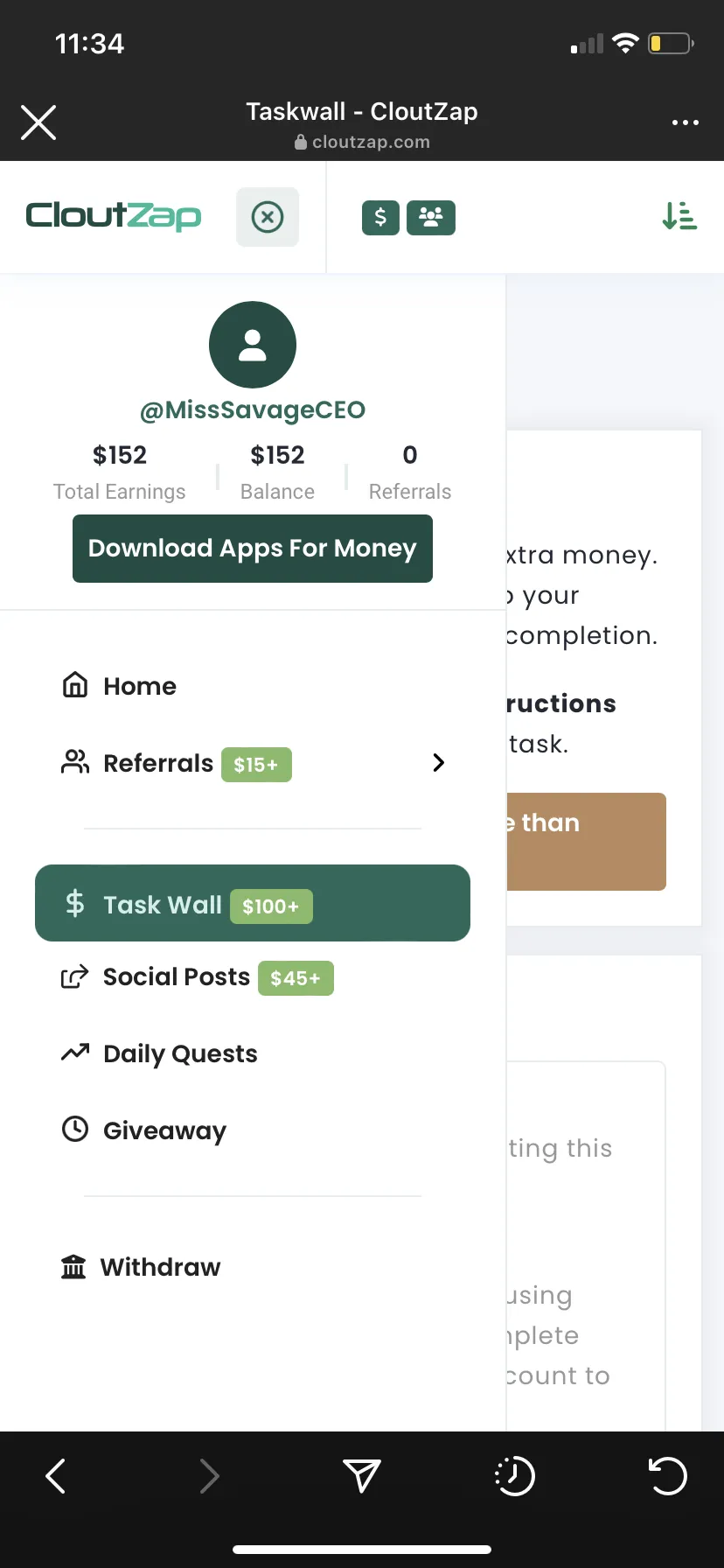The width and height of the screenshot is (724, 1568).
Task: Open the browser's three-dot overflow menu
Action: point(685,122)
